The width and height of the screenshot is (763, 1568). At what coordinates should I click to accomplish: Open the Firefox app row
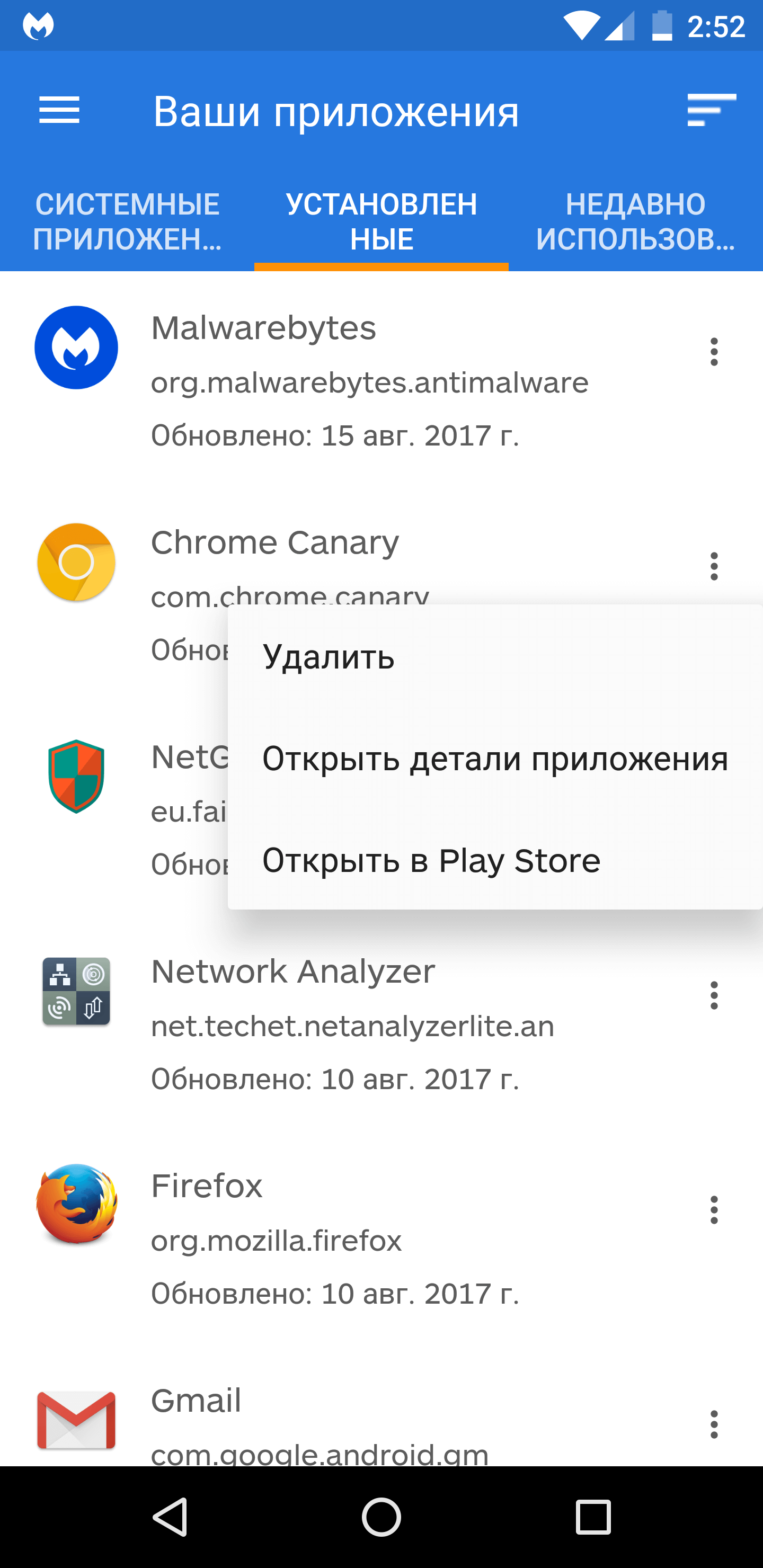coord(366,1240)
